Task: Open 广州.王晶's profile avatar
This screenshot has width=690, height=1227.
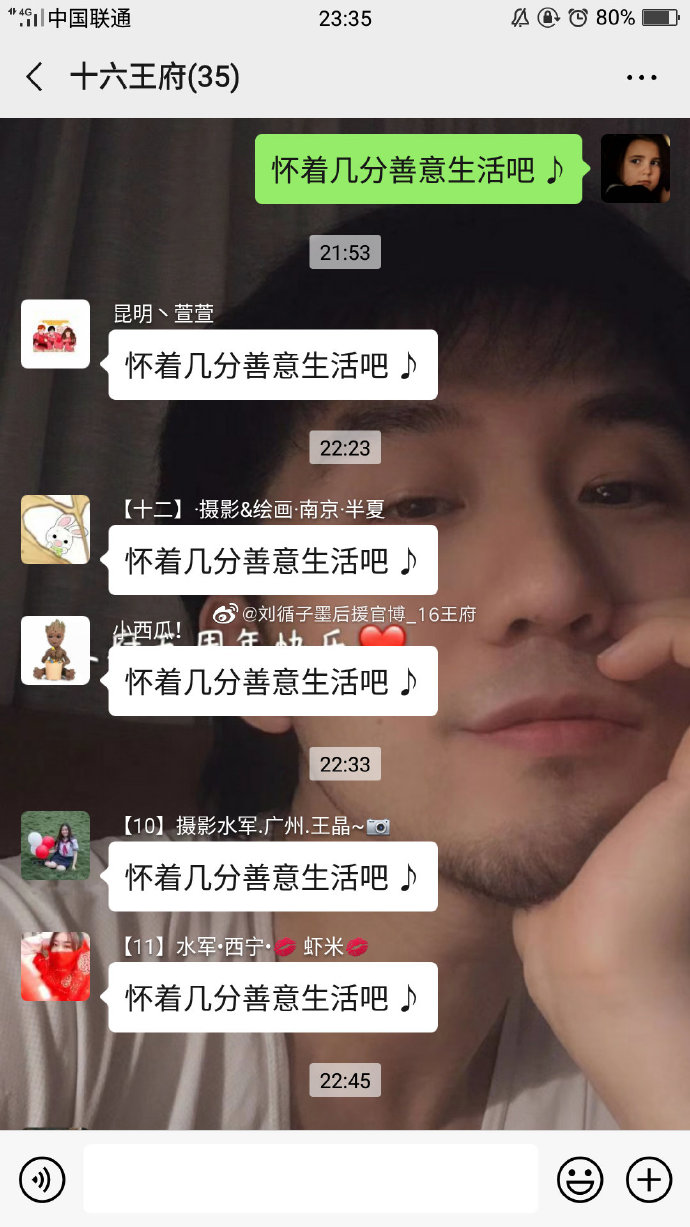Action: click(x=56, y=846)
